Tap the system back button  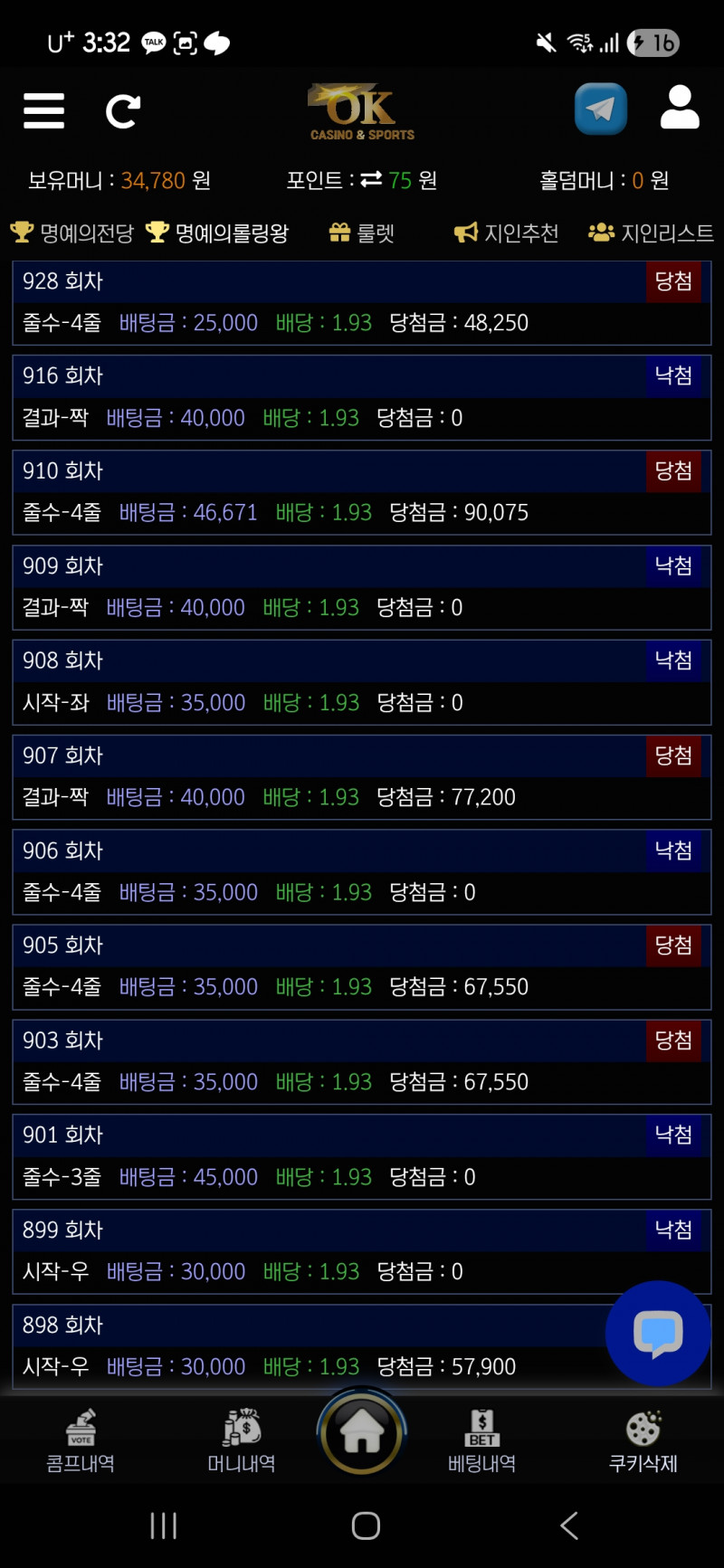point(568,1526)
